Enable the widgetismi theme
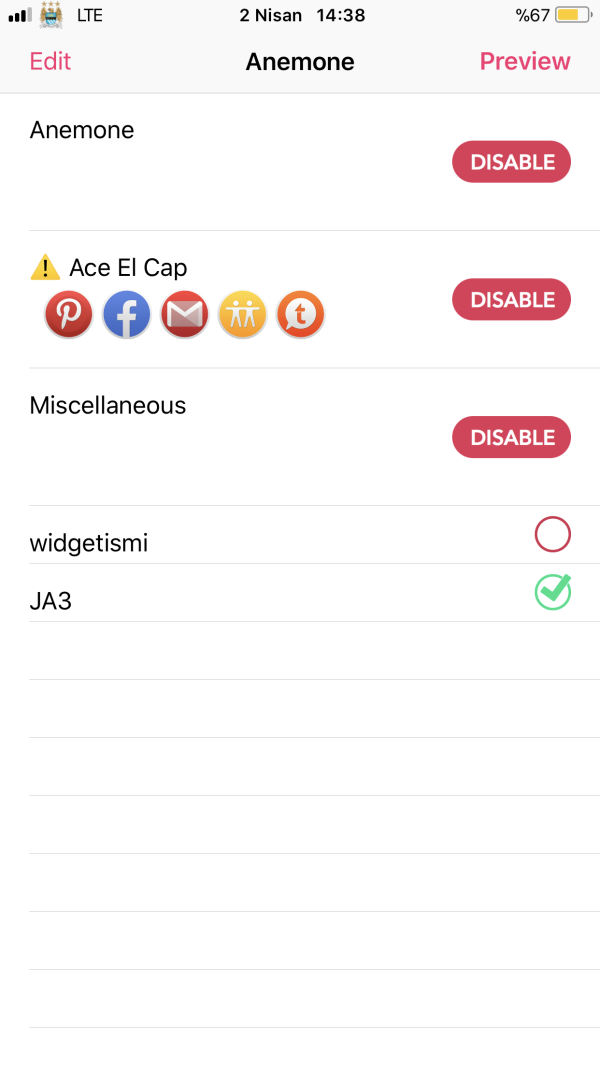 pyautogui.click(x=552, y=535)
